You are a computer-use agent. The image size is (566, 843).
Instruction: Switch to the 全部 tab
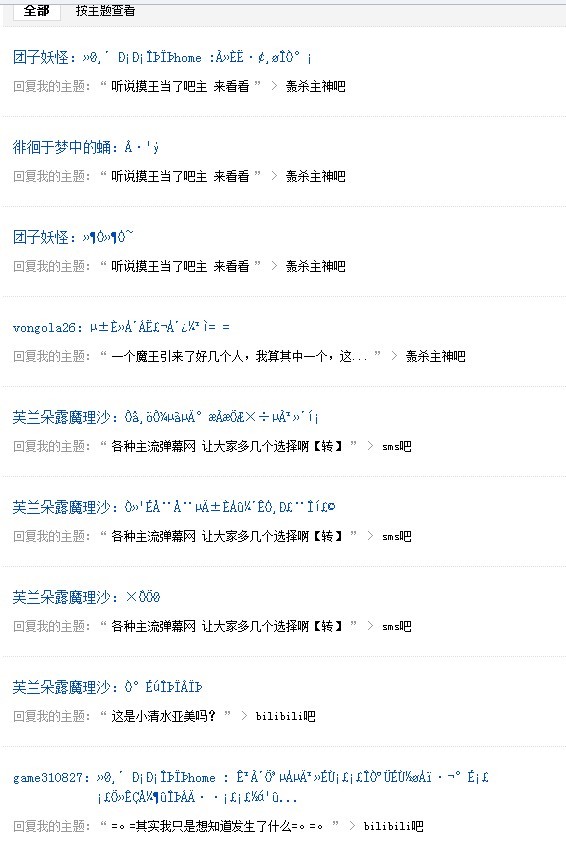(x=37, y=10)
